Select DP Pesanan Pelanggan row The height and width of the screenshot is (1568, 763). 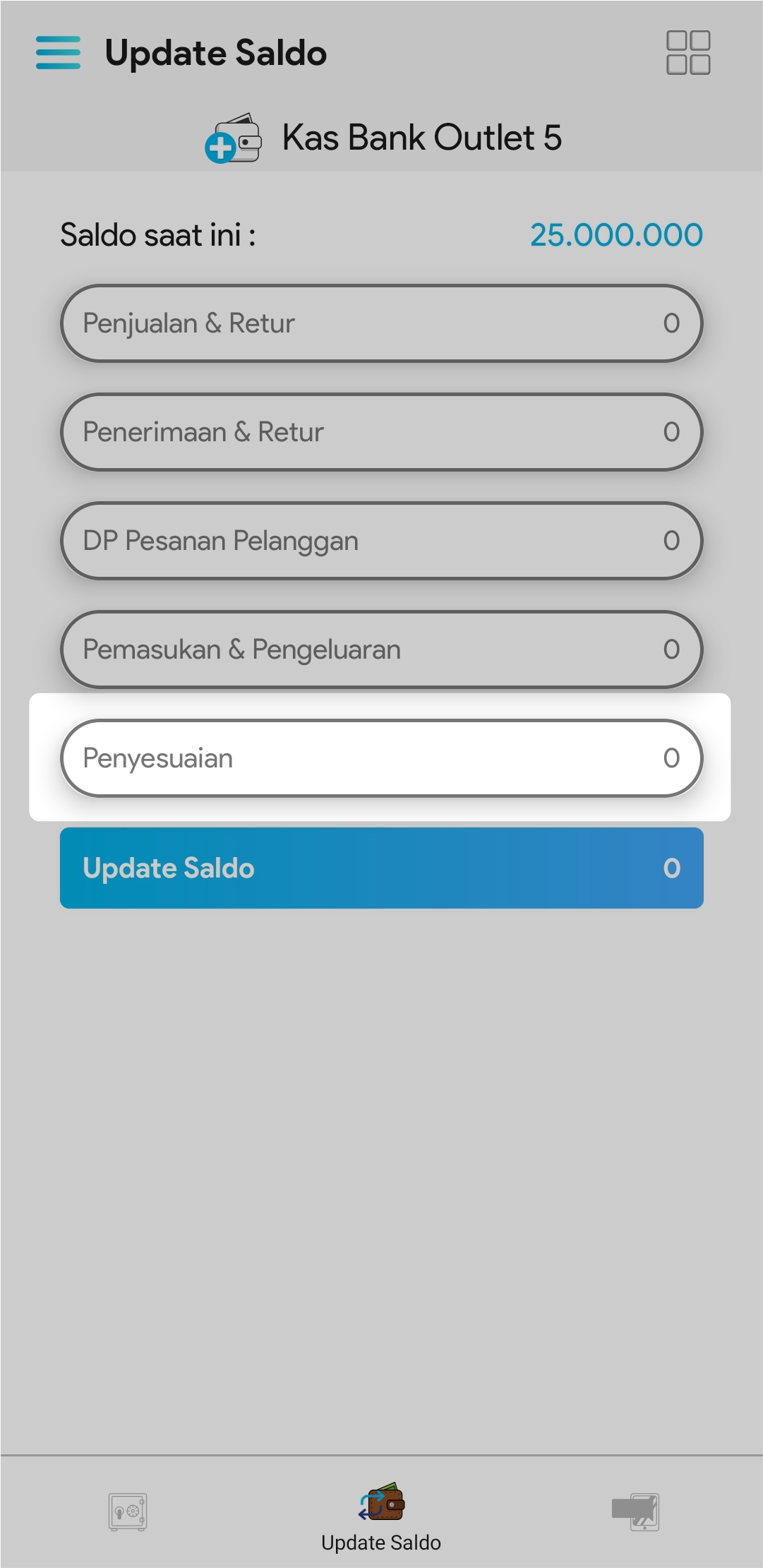[381, 541]
